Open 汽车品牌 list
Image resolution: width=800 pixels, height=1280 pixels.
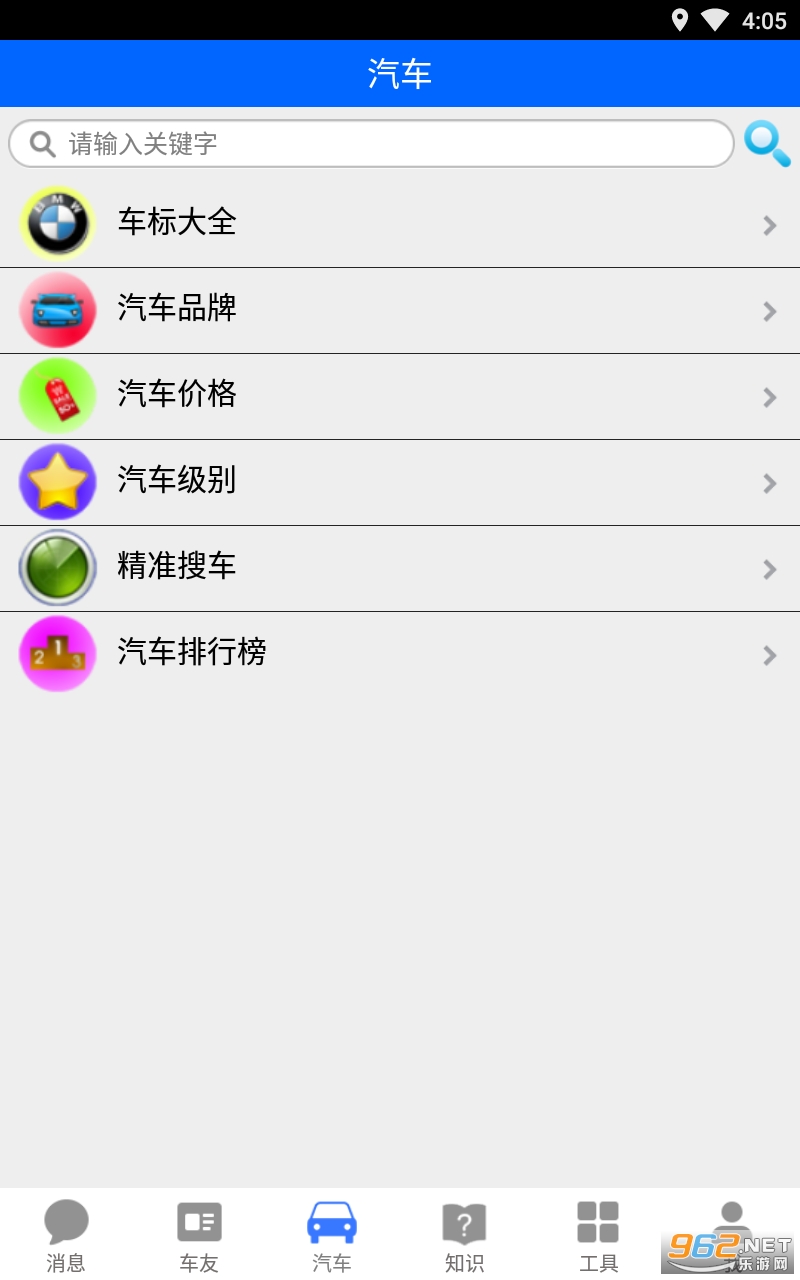pos(400,310)
